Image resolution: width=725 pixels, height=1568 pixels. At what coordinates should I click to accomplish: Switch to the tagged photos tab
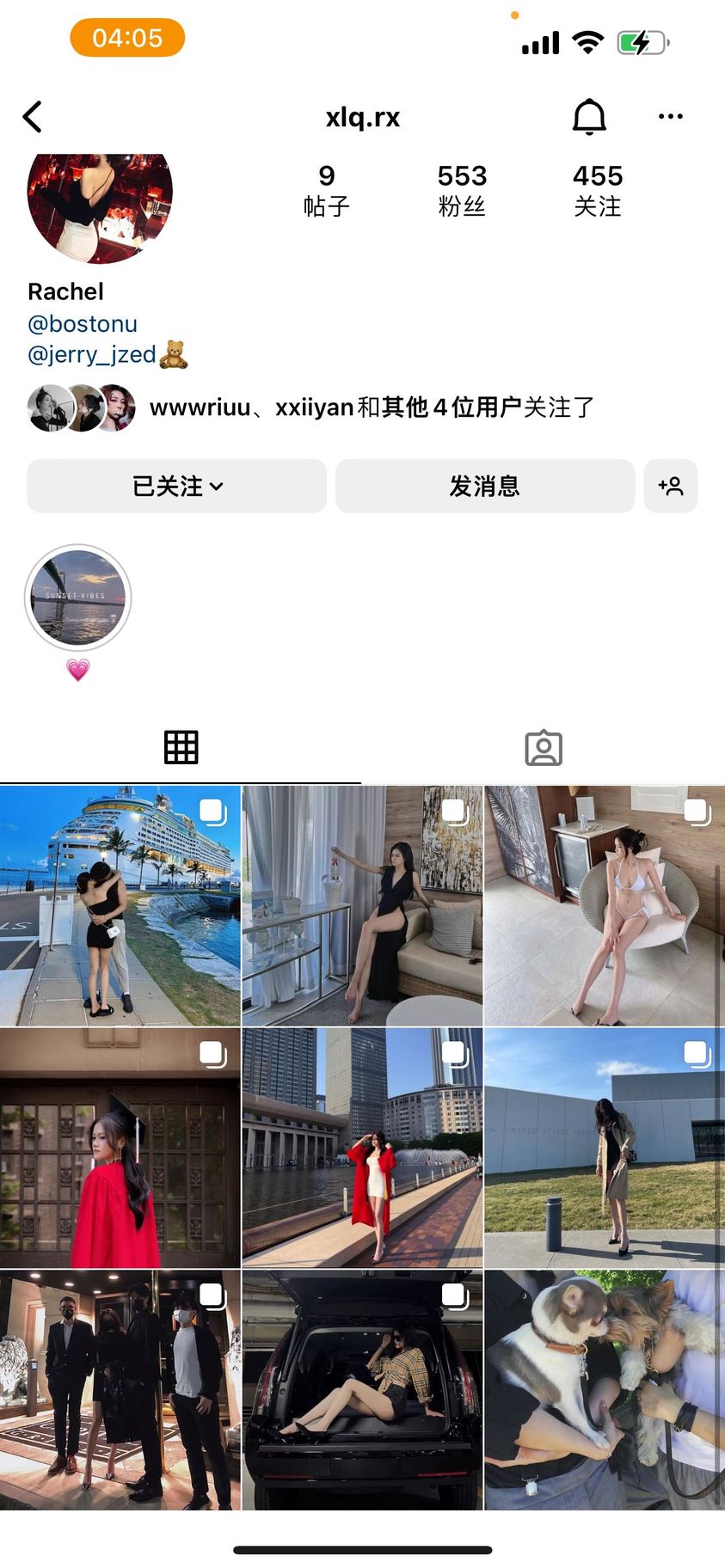(544, 748)
